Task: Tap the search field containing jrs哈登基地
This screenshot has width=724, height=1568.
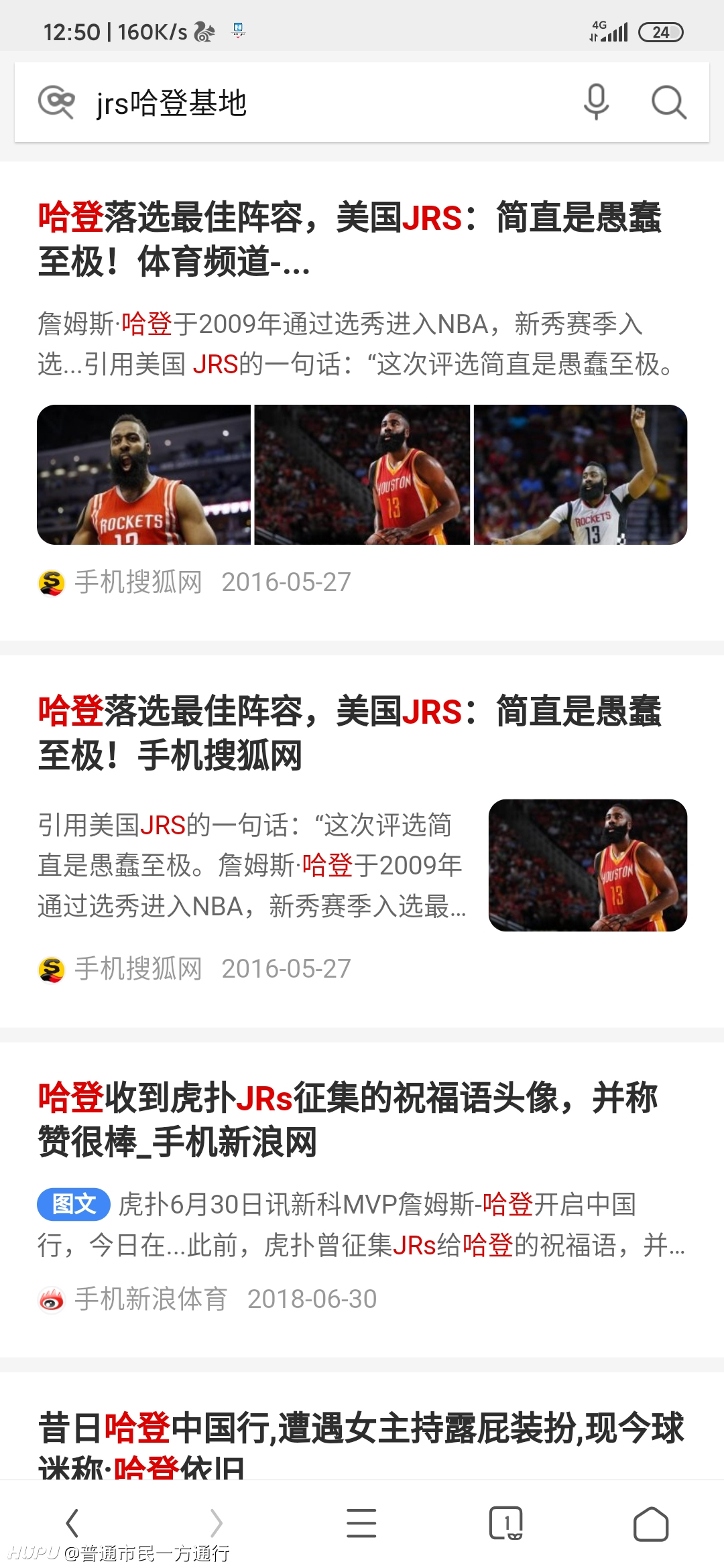Action: point(328,103)
